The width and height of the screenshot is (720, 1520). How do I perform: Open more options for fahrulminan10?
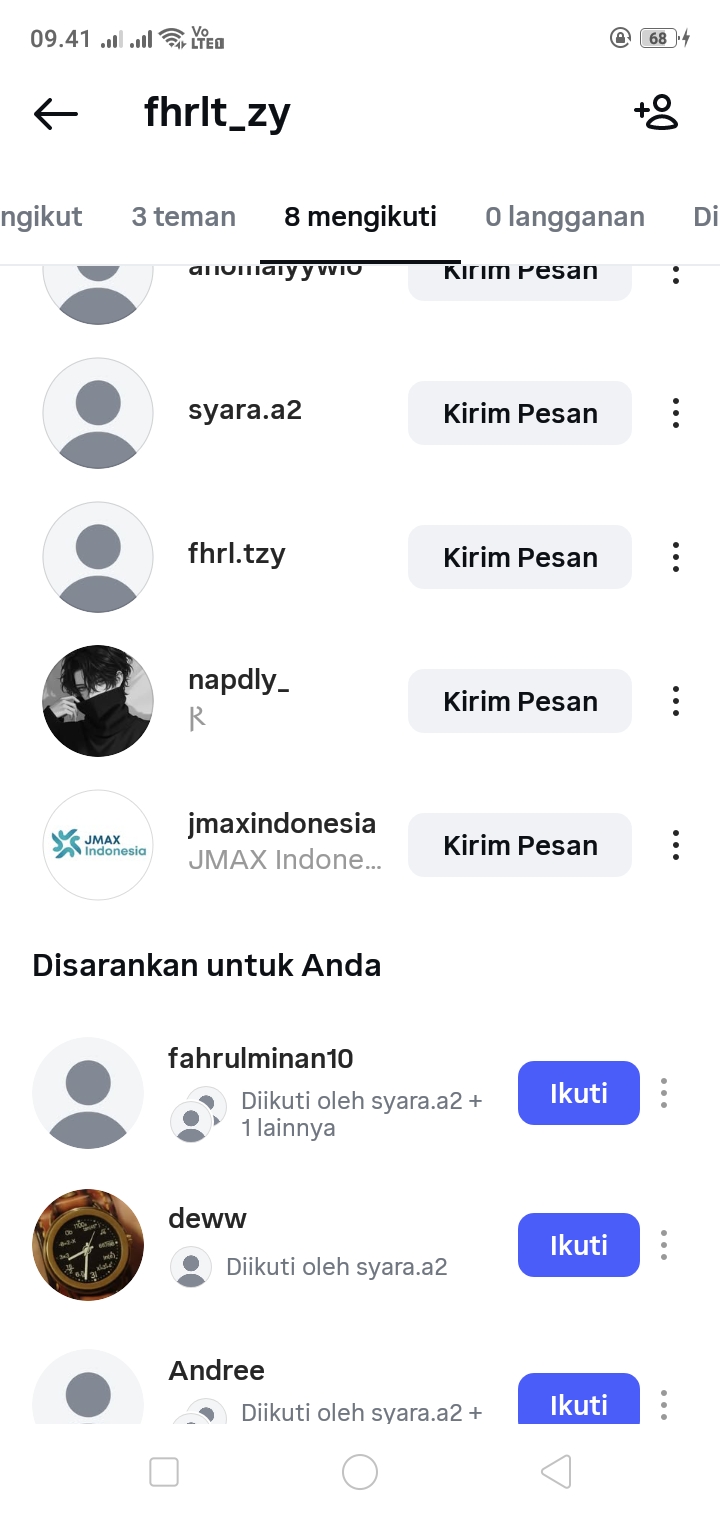click(x=664, y=1093)
